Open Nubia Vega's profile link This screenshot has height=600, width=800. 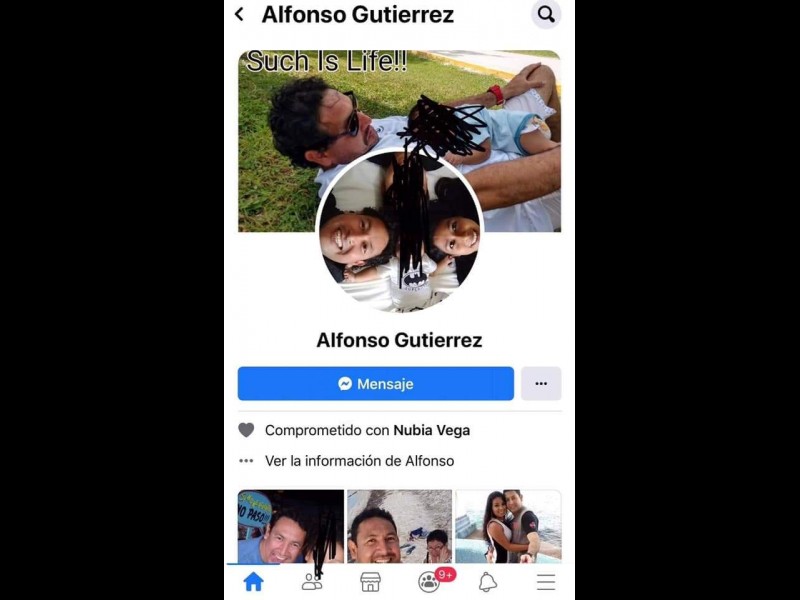click(x=431, y=430)
